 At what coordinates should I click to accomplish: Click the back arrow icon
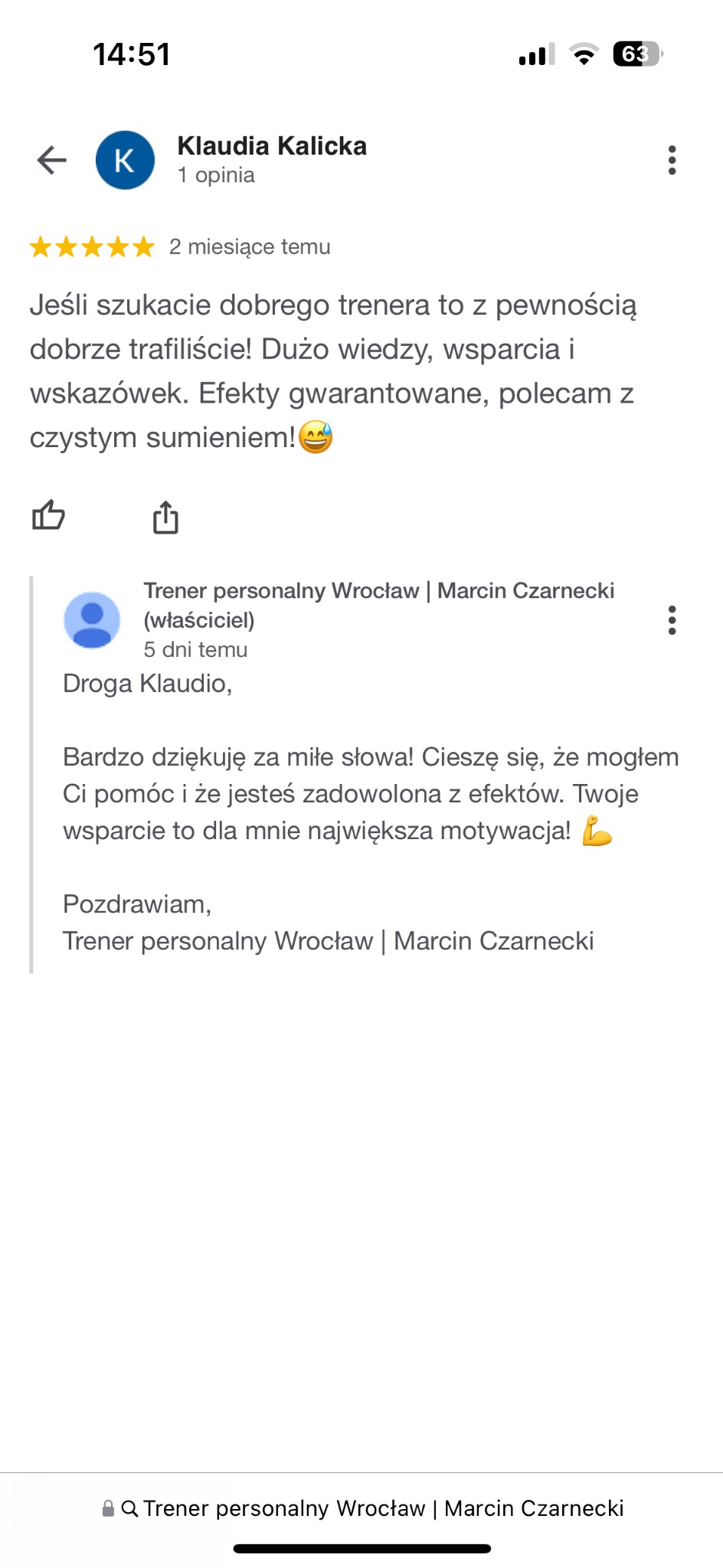click(x=51, y=159)
